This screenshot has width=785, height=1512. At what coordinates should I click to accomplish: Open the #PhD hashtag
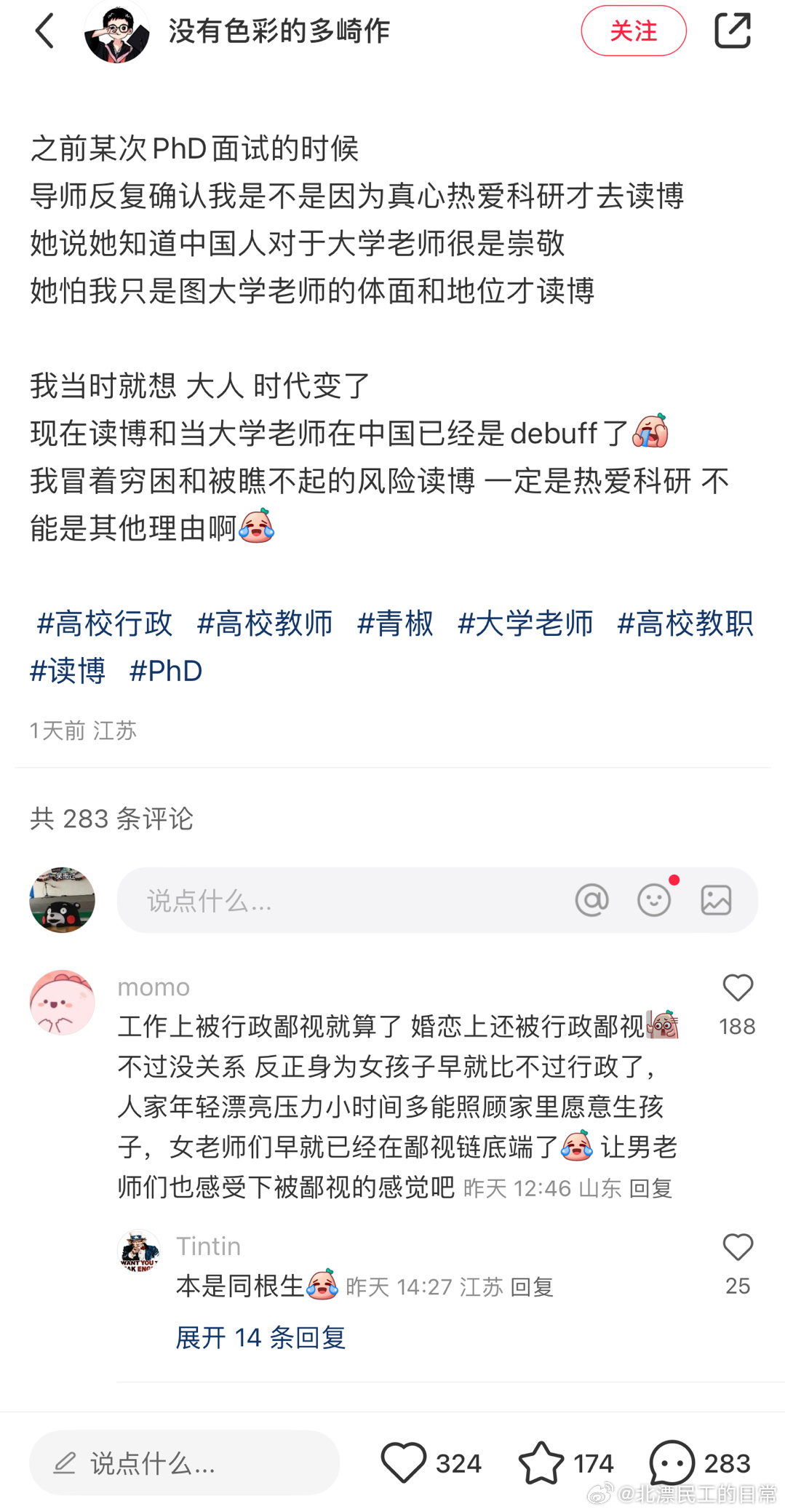166,671
